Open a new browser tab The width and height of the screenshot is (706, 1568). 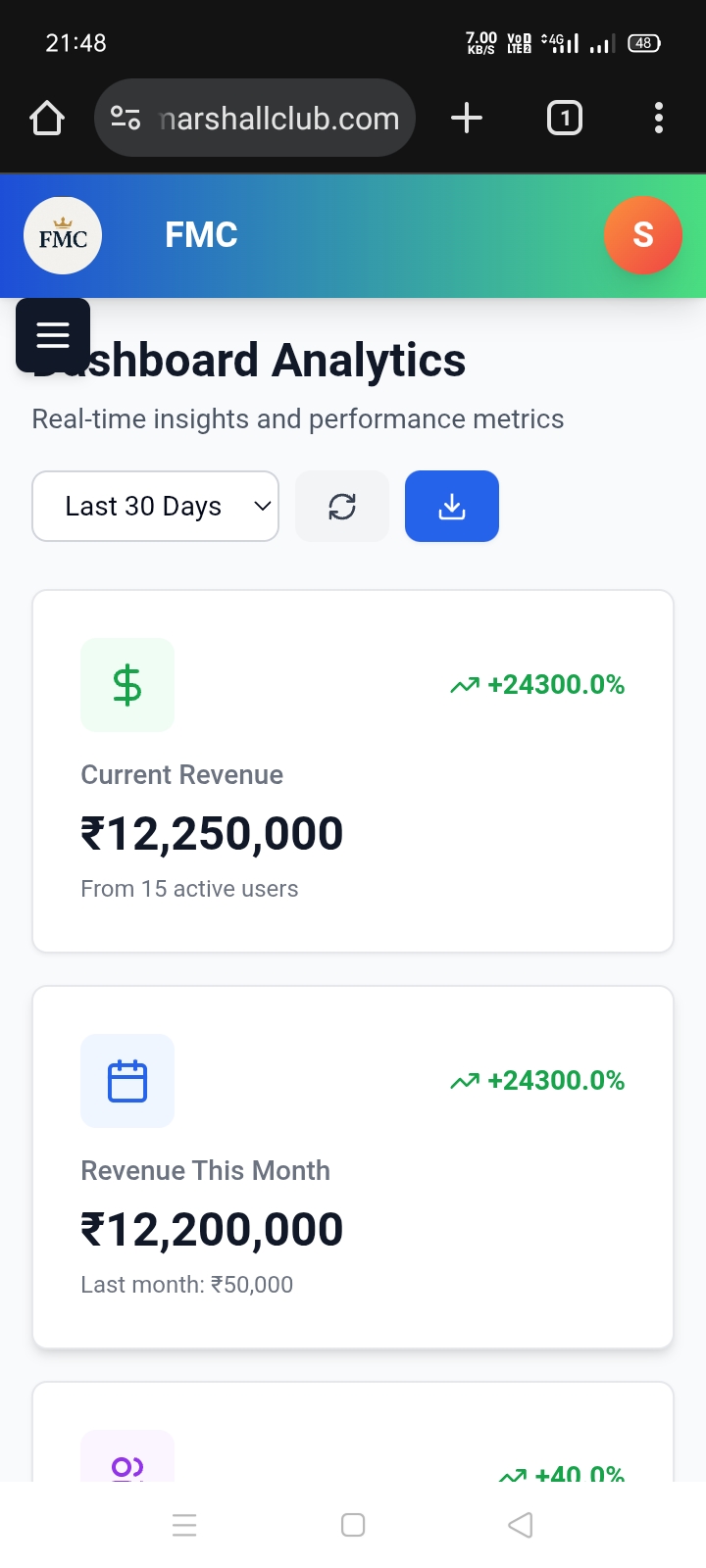466,118
